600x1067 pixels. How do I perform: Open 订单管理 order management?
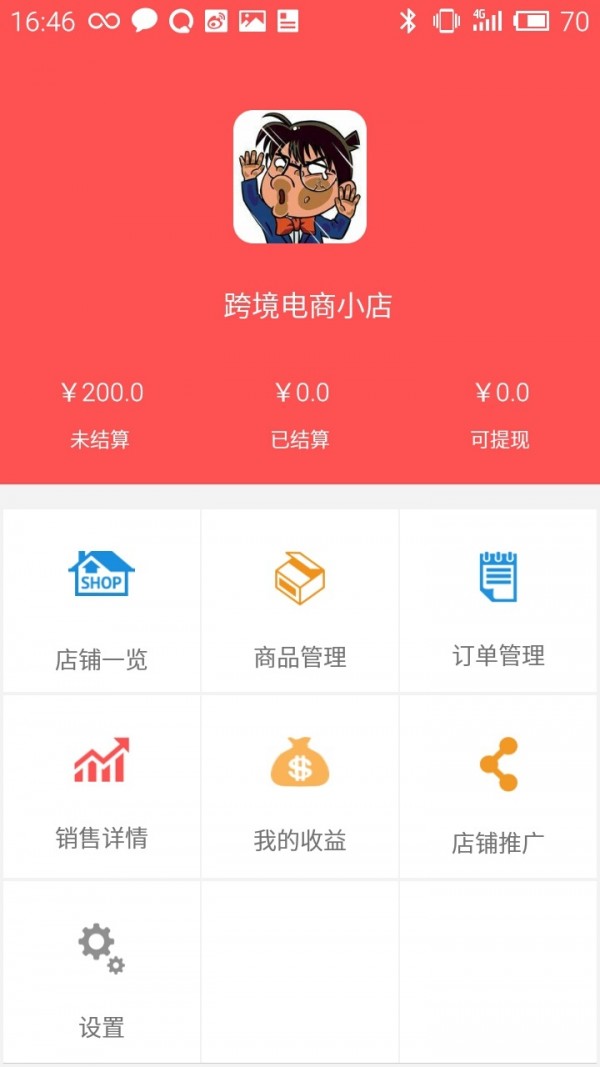498,601
